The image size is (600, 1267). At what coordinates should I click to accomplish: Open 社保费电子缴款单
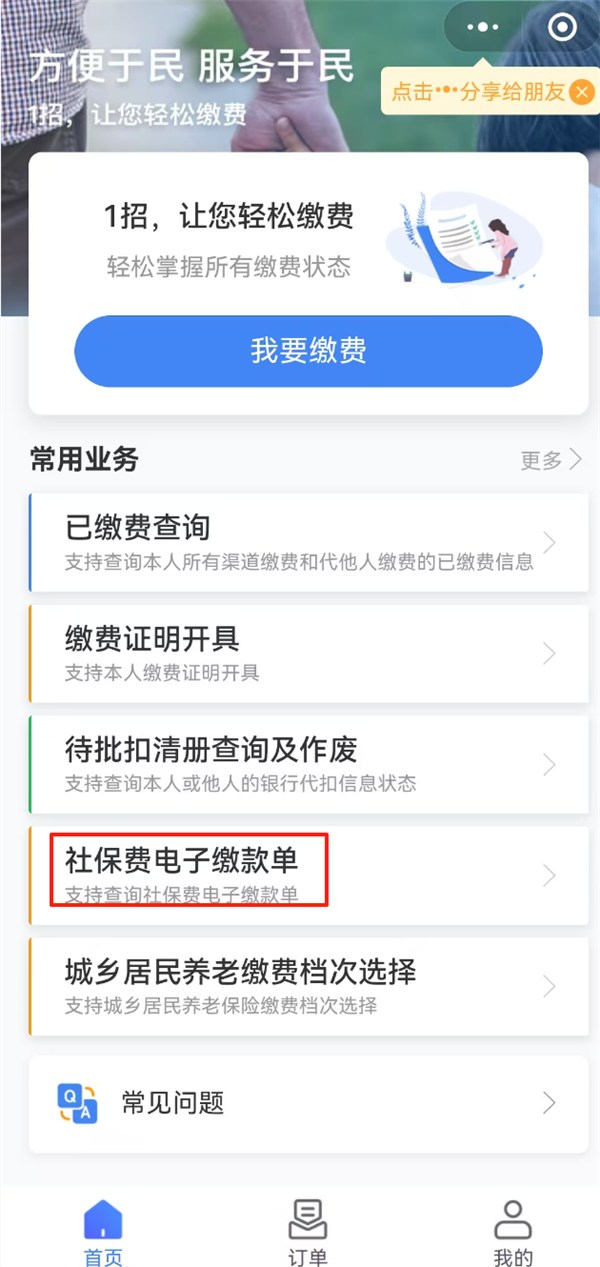(308, 875)
